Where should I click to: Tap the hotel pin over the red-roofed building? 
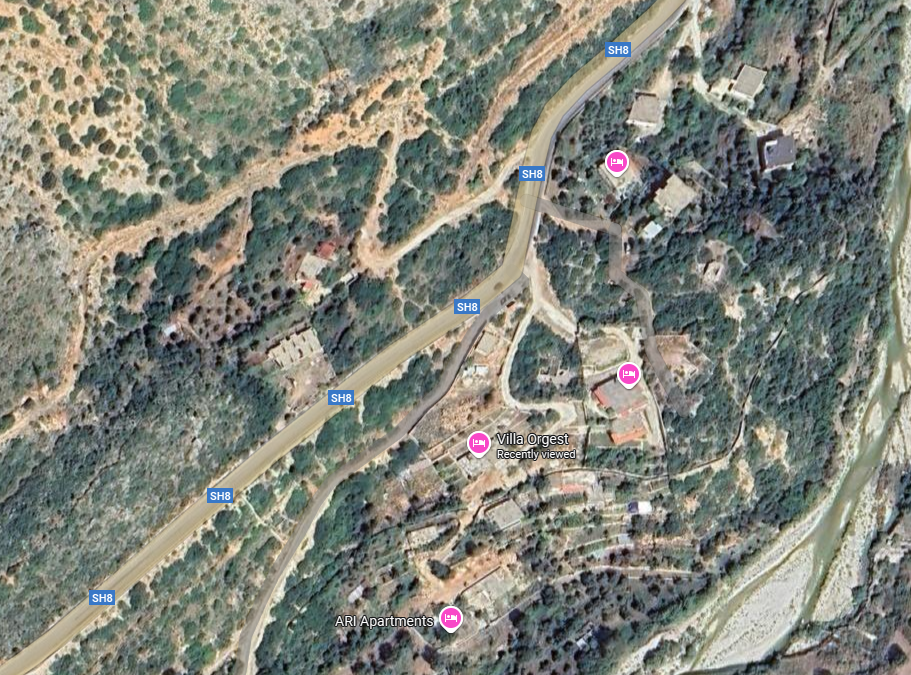[x=628, y=374]
